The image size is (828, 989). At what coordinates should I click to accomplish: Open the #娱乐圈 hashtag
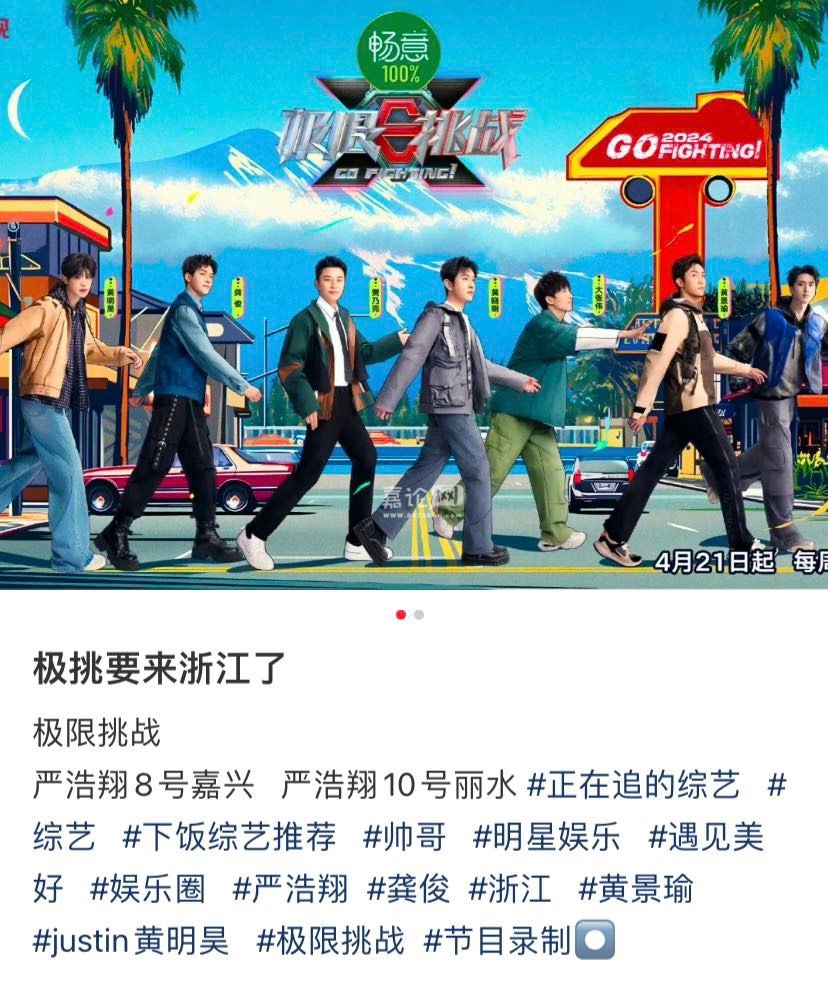148,888
